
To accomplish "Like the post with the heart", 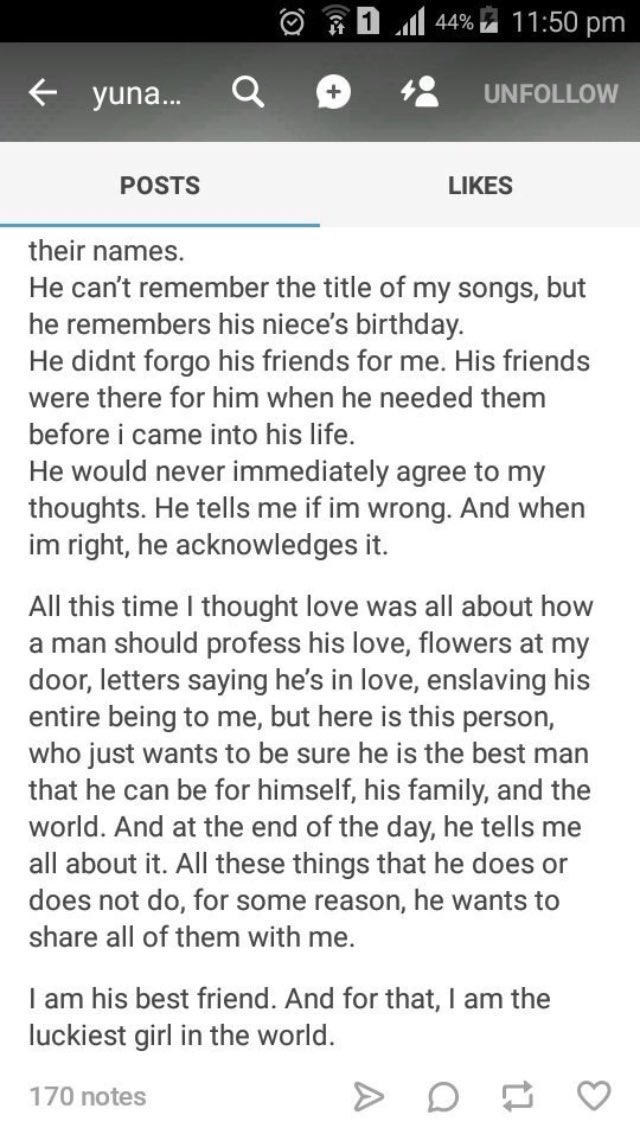I will (x=594, y=1095).
